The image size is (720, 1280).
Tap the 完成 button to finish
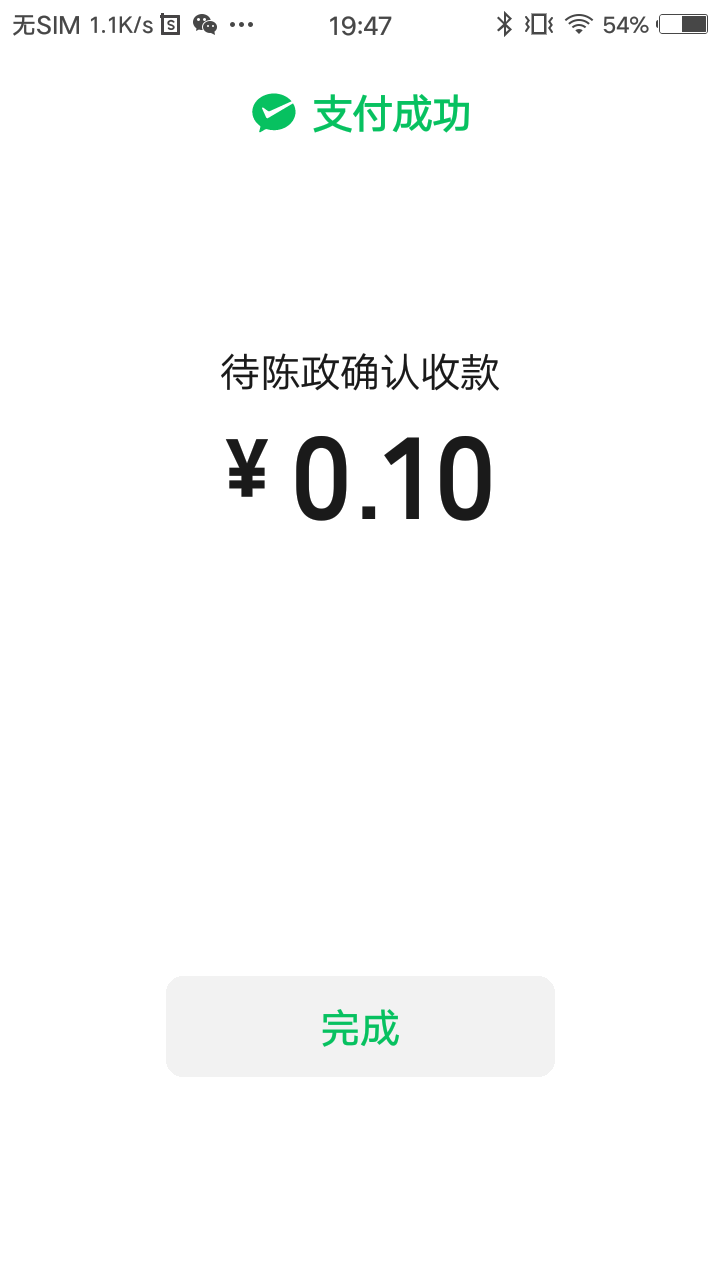tap(360, 1027)
